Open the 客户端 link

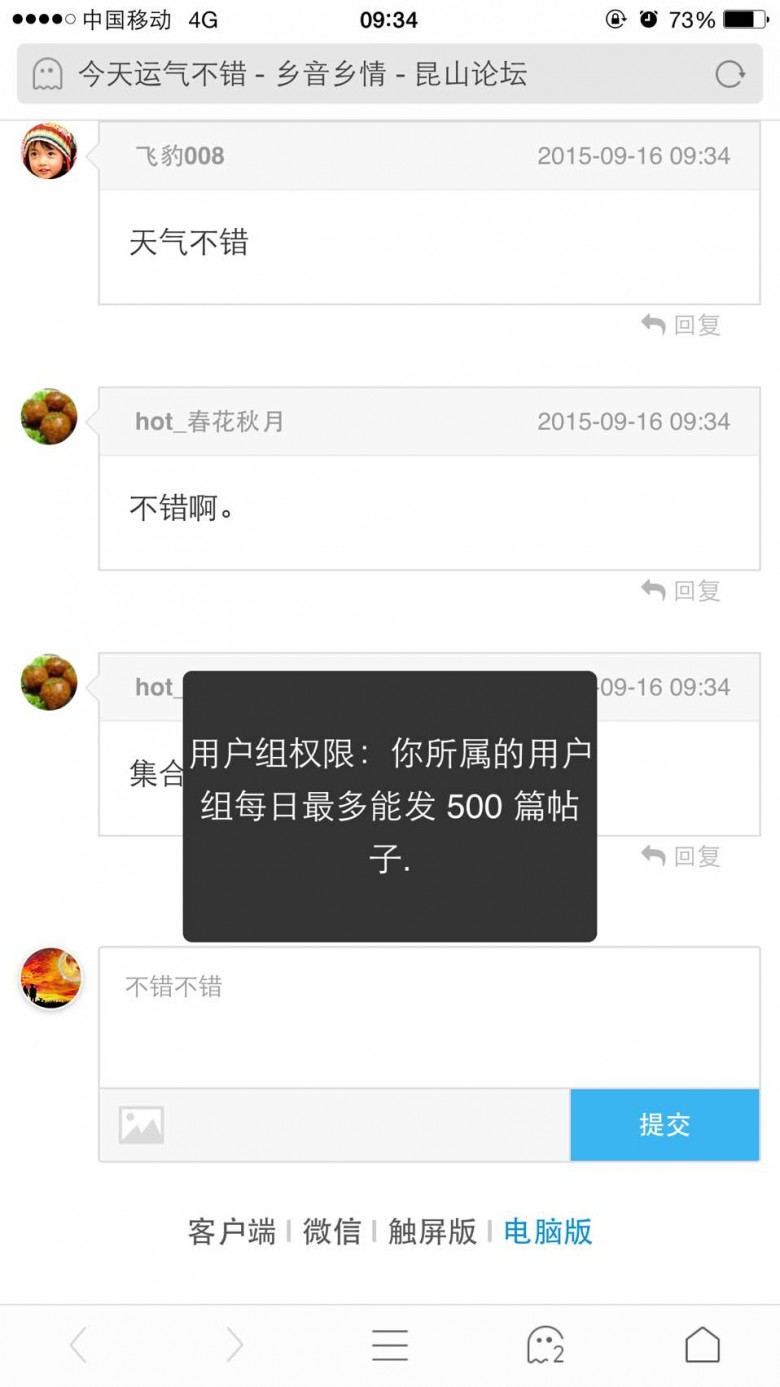click(x=231, y=1231)
